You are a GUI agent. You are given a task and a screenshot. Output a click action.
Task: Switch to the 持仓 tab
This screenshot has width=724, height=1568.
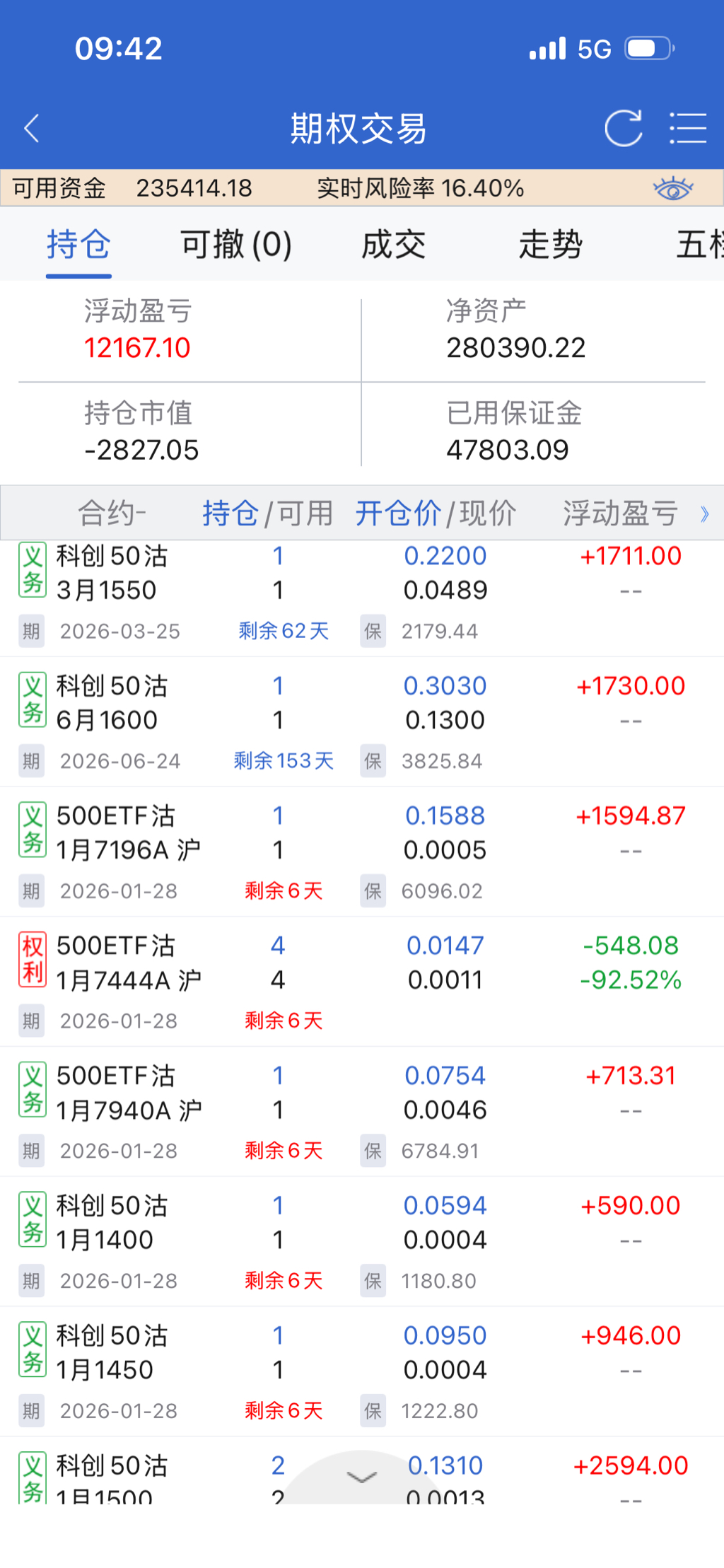[78, 245]
